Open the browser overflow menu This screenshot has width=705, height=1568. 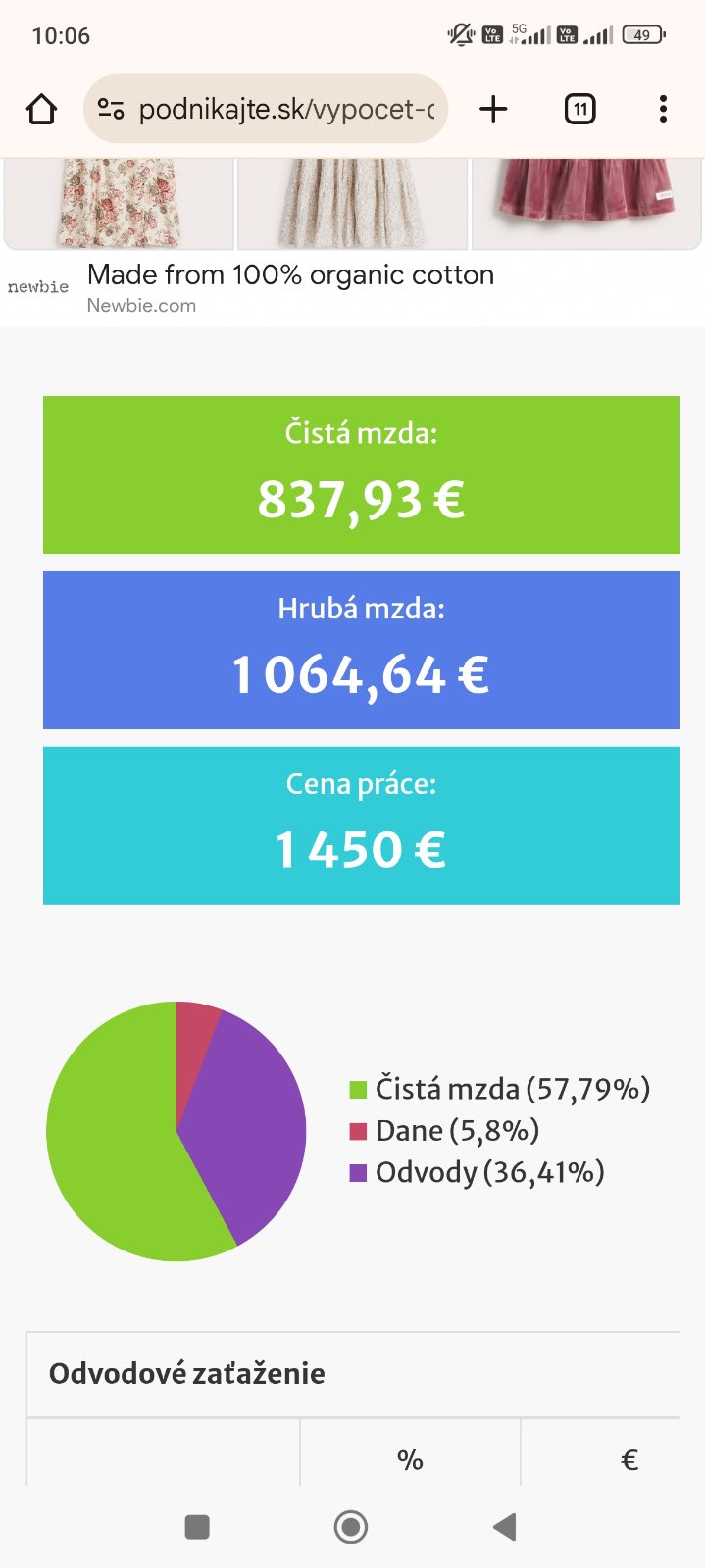(663, 109)
